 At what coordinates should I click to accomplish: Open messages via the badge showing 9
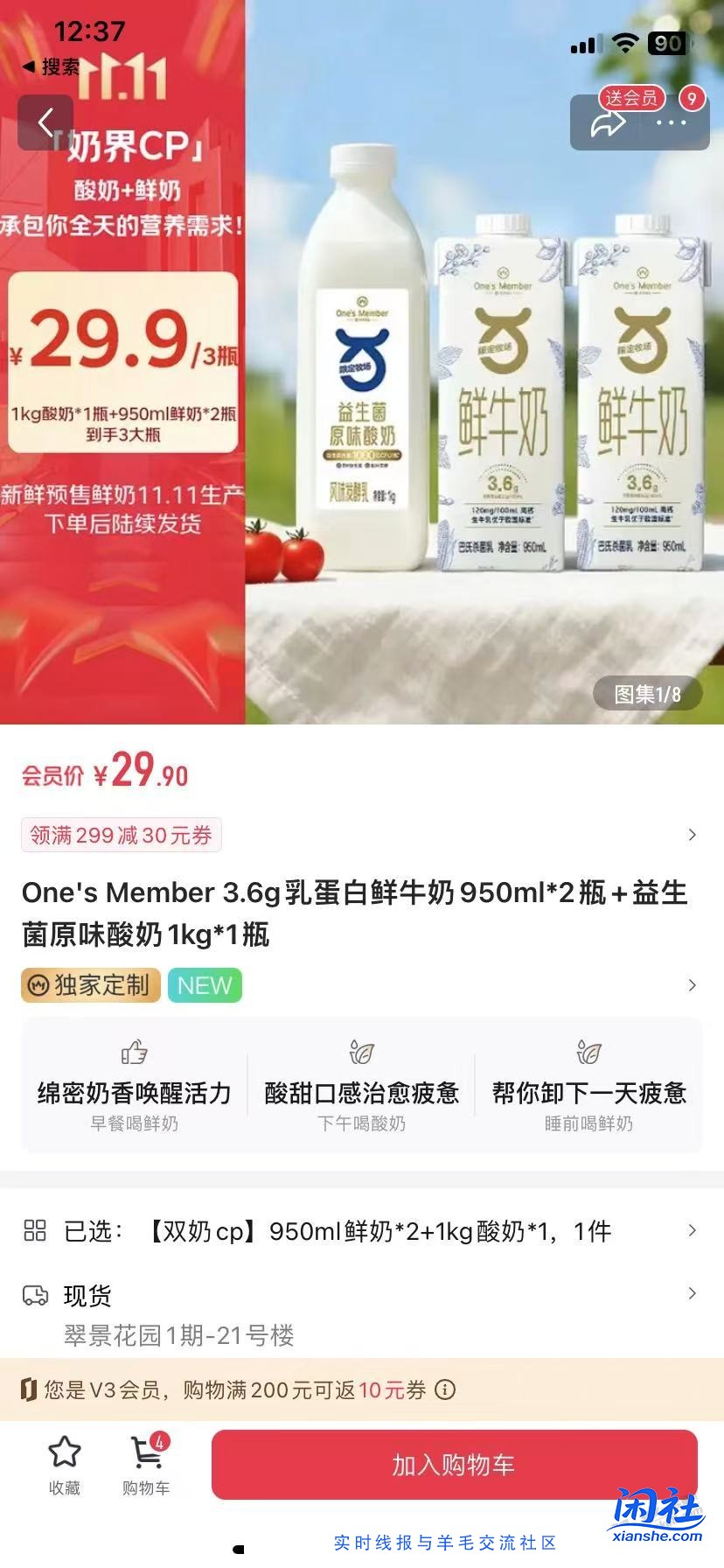point(691,99)
